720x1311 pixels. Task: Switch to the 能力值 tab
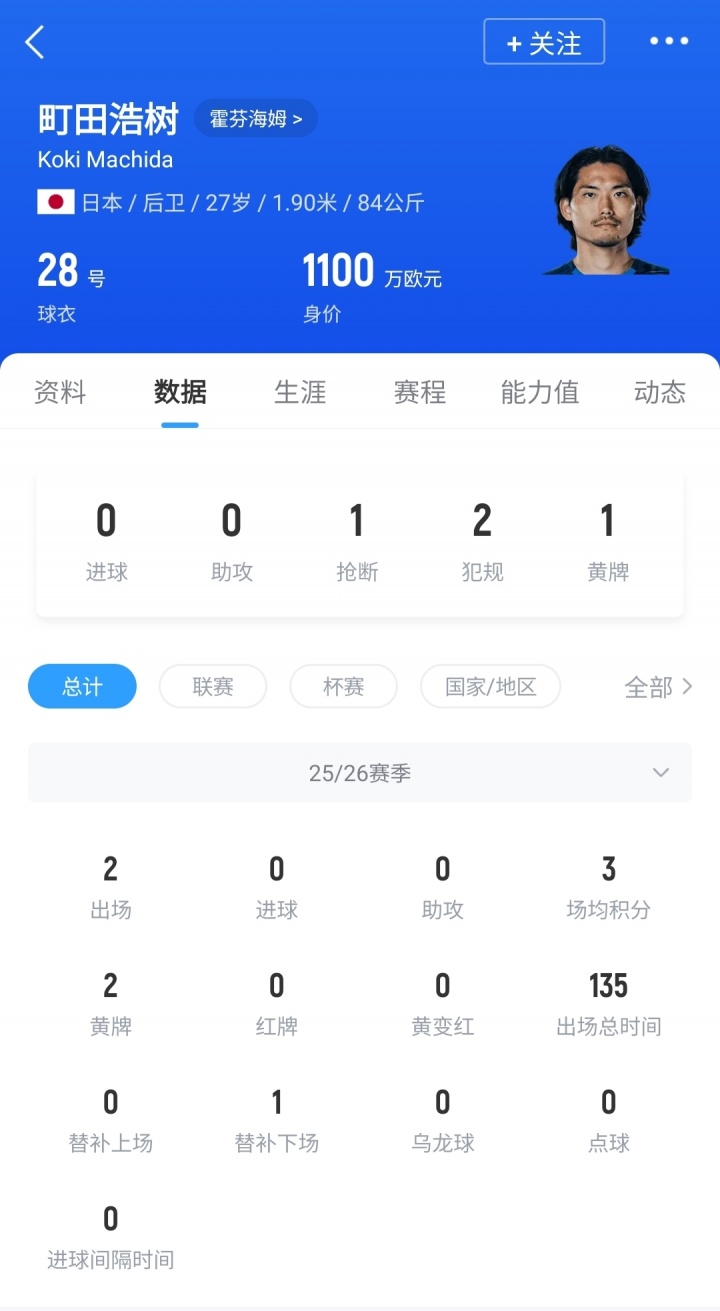[540, 392]
